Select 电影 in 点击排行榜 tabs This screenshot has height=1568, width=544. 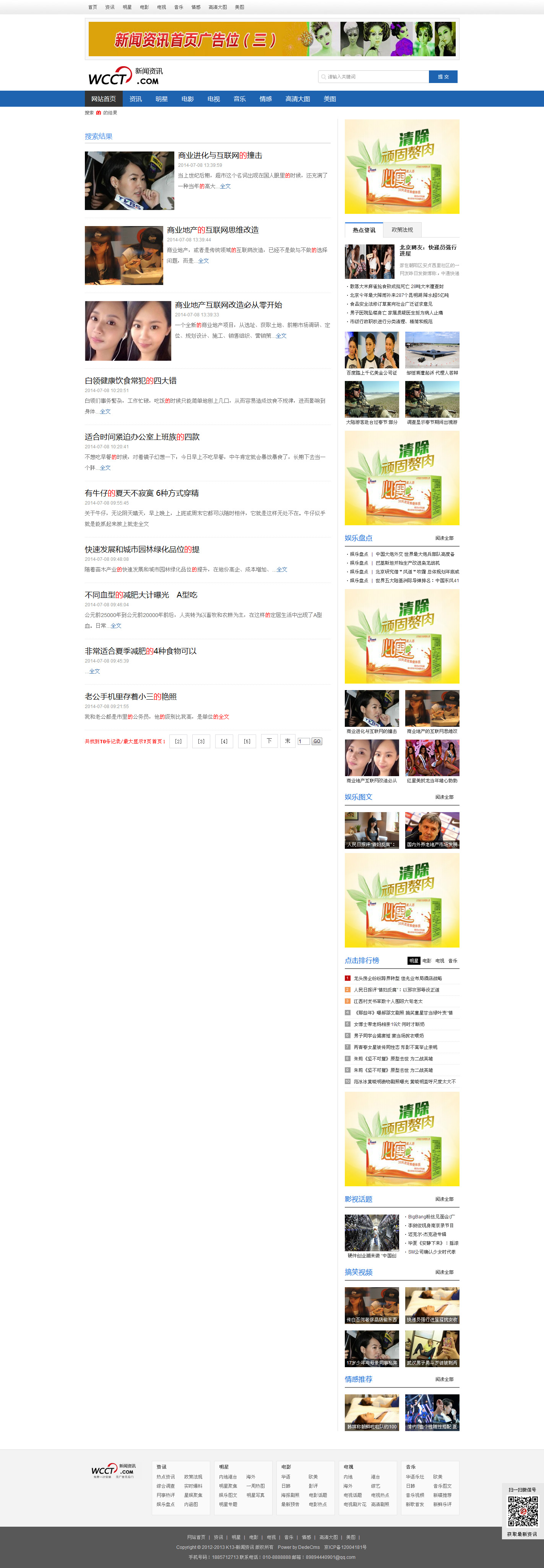coord(427,961)
